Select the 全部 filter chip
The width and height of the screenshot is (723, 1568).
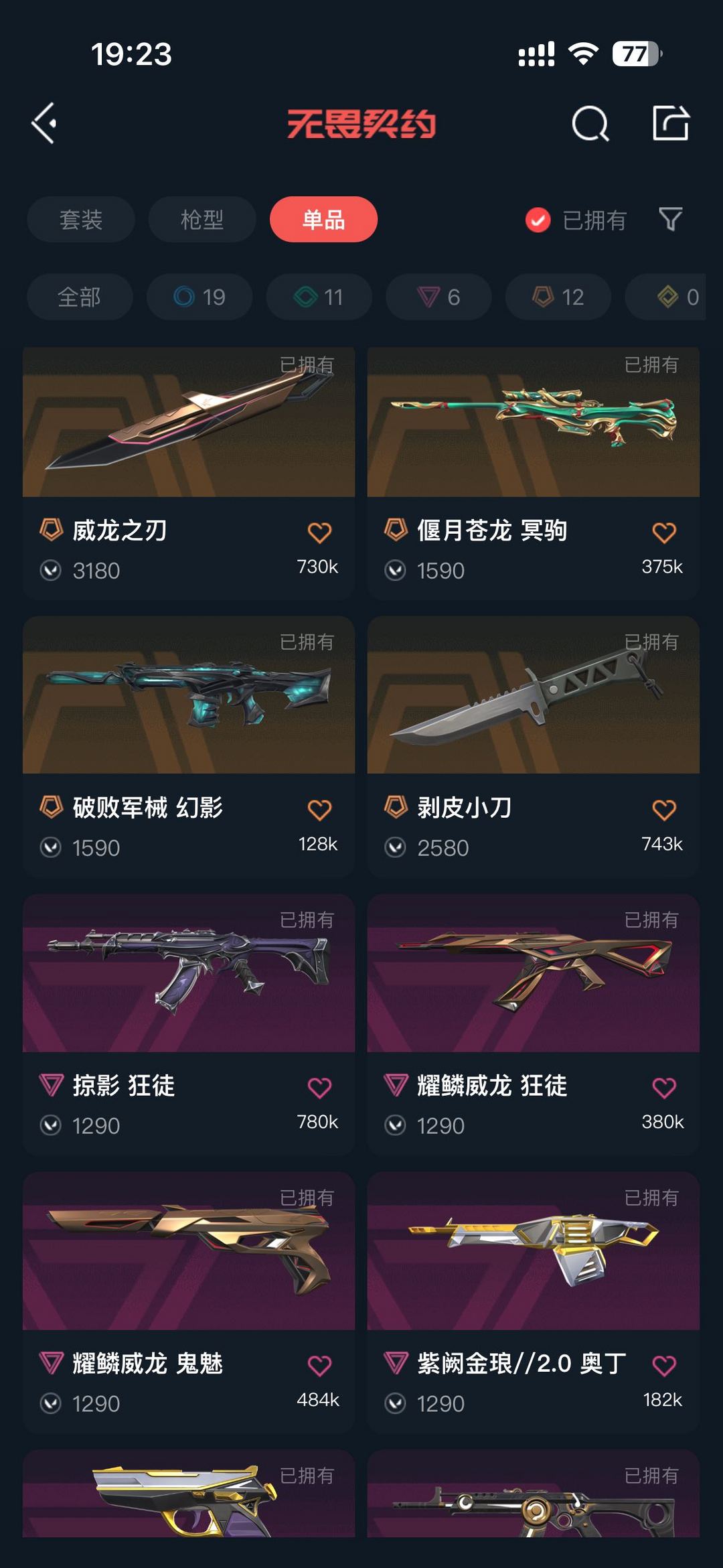point(80,297)
